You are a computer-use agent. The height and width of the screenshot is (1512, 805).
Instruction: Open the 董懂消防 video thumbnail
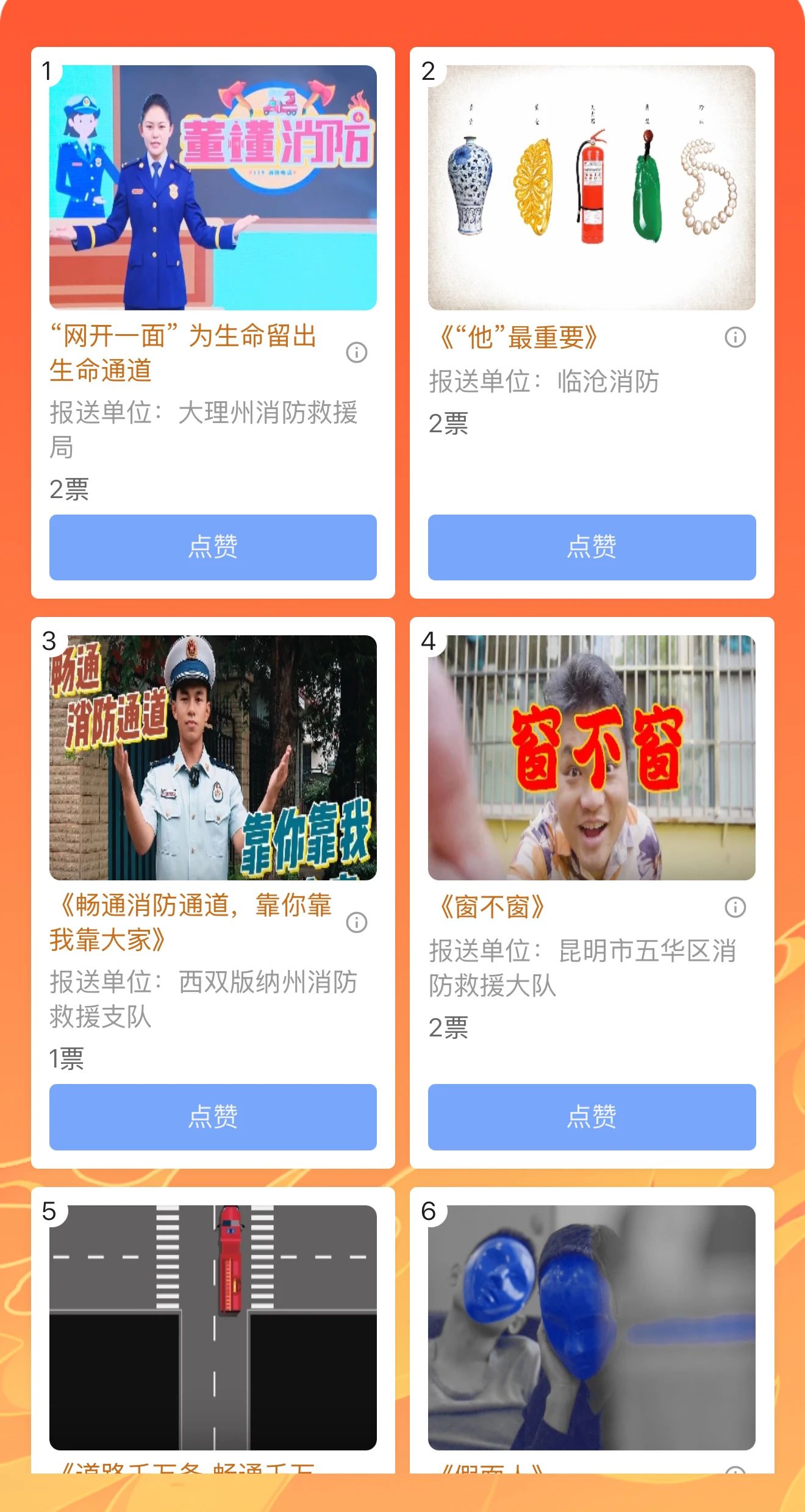[x=213, y=187]
